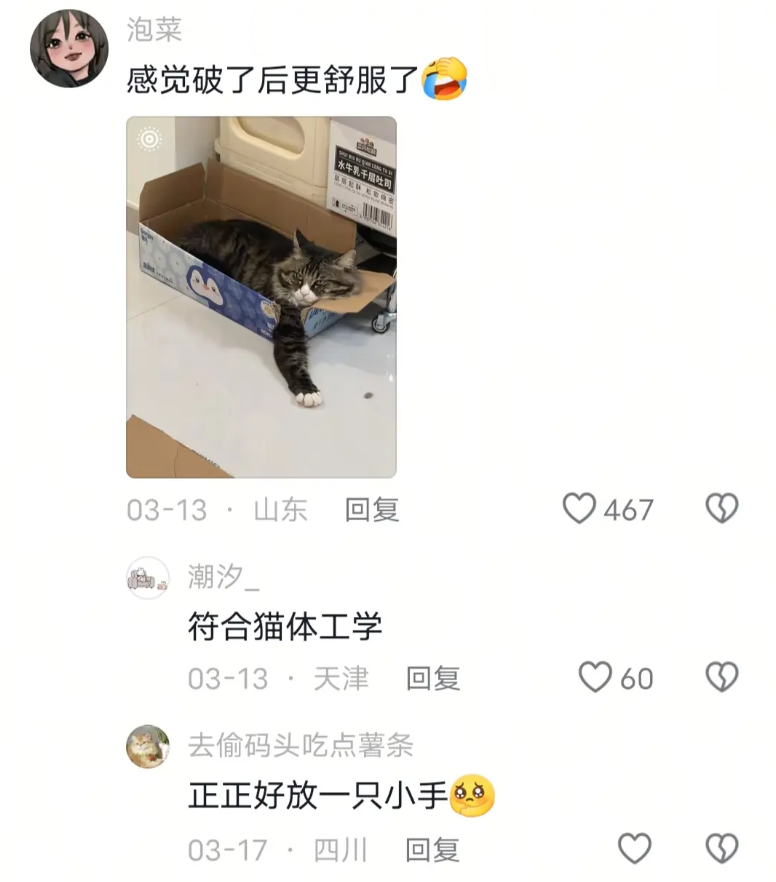This screenshot has width=776, height=882.
Task: Open 泡菜's profile avatar
Action: click(69, 49)
